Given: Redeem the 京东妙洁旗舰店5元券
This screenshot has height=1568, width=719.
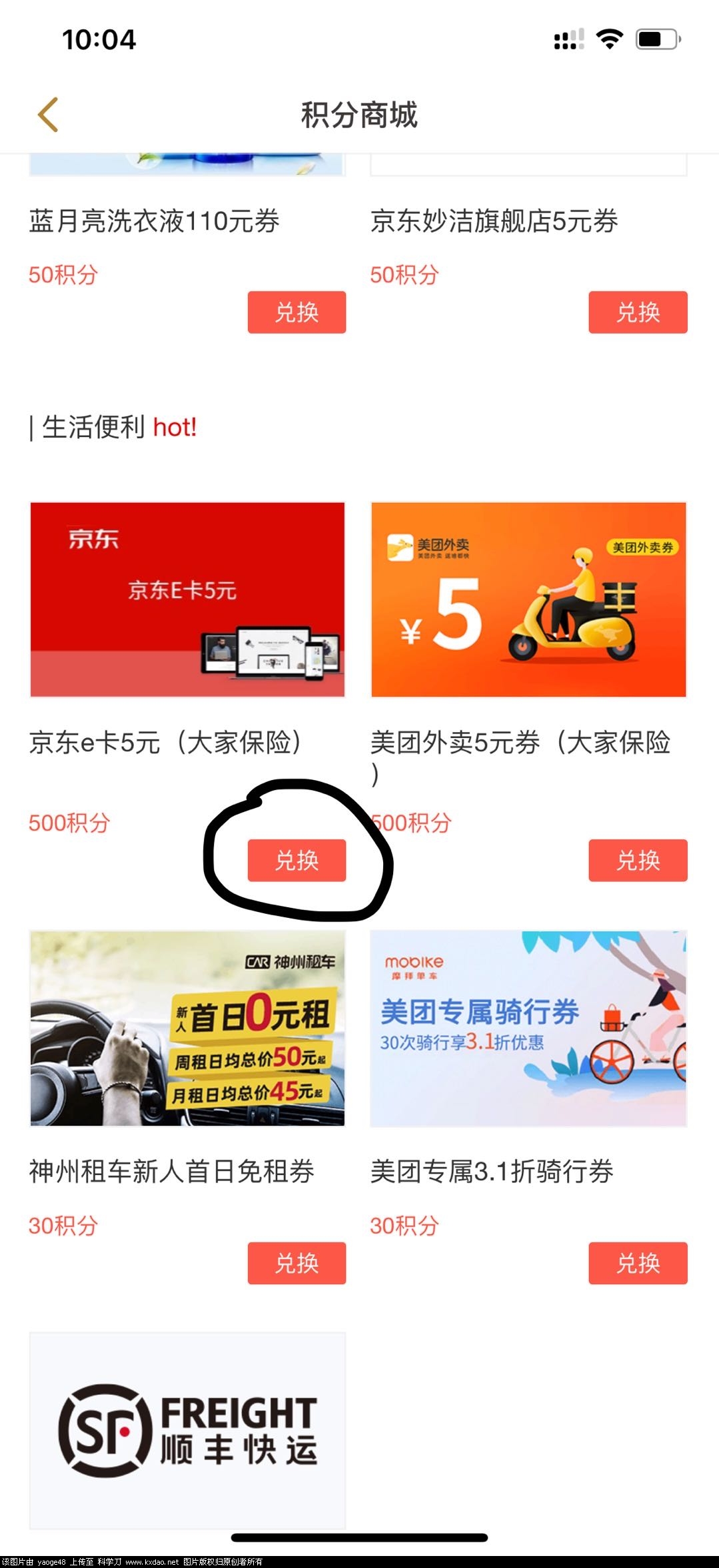Looking at the screenshot, I should point(637,312).
